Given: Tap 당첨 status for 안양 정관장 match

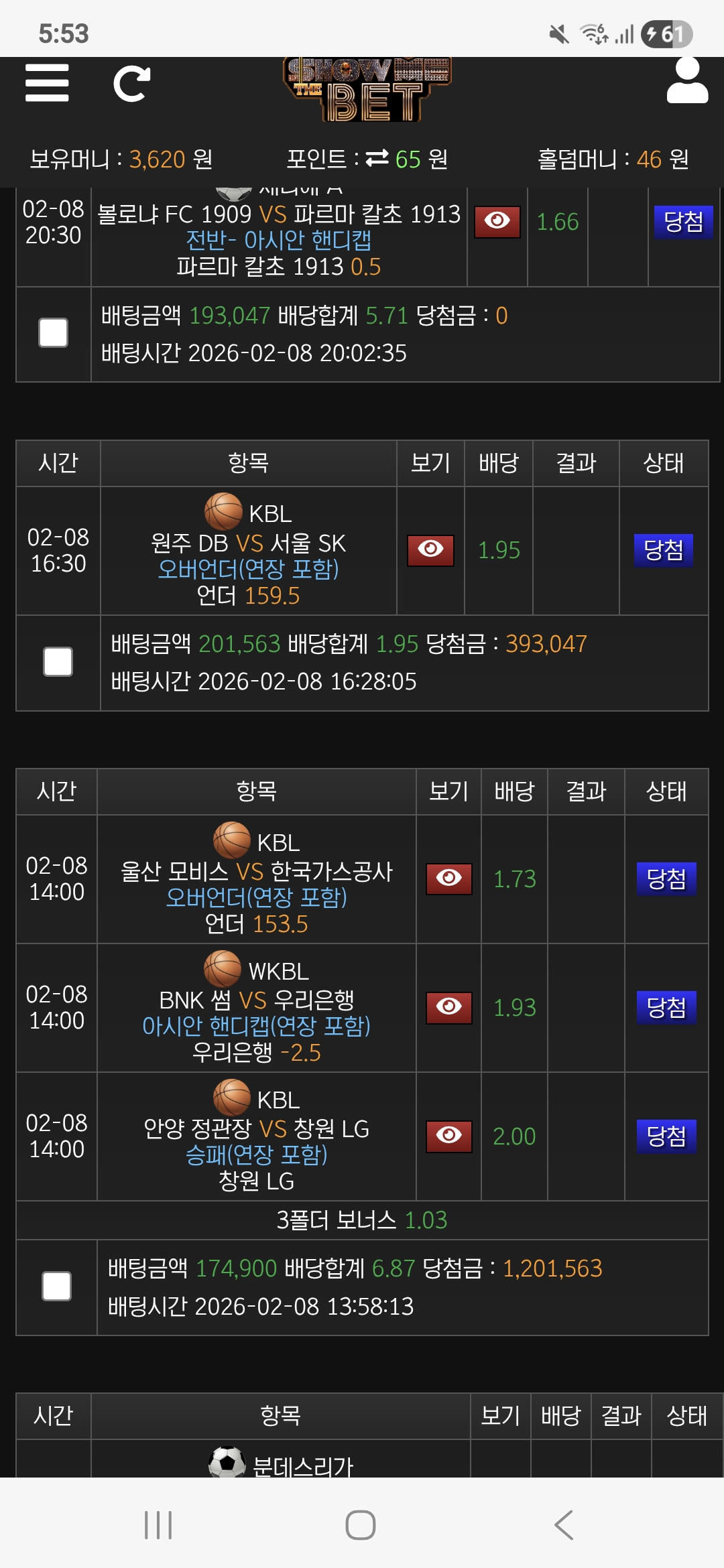Looking at the screenshot, I should pos(666,1136).
